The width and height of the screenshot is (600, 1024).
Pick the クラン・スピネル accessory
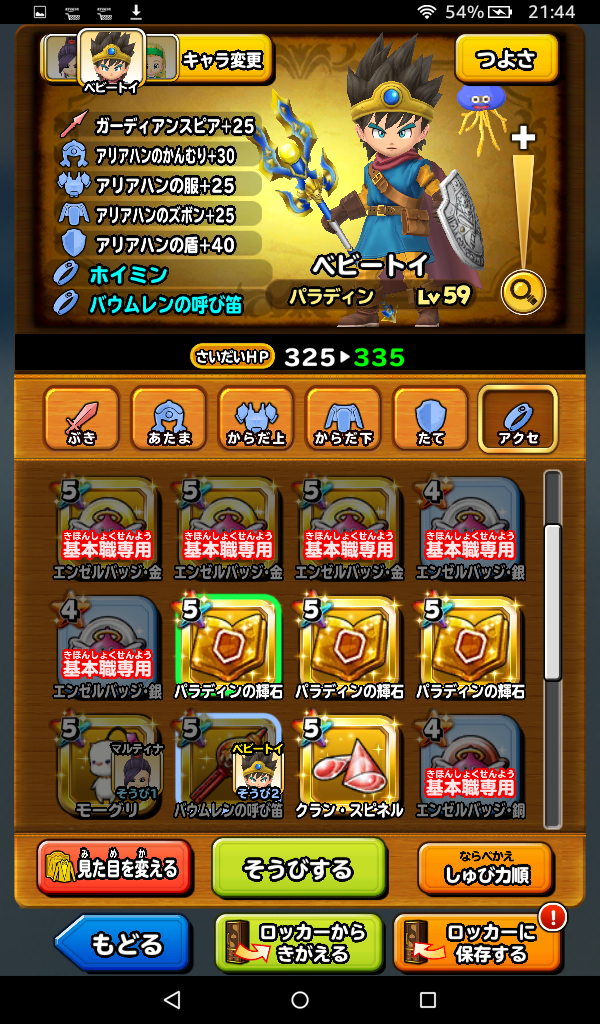click(x=348, y=764)
